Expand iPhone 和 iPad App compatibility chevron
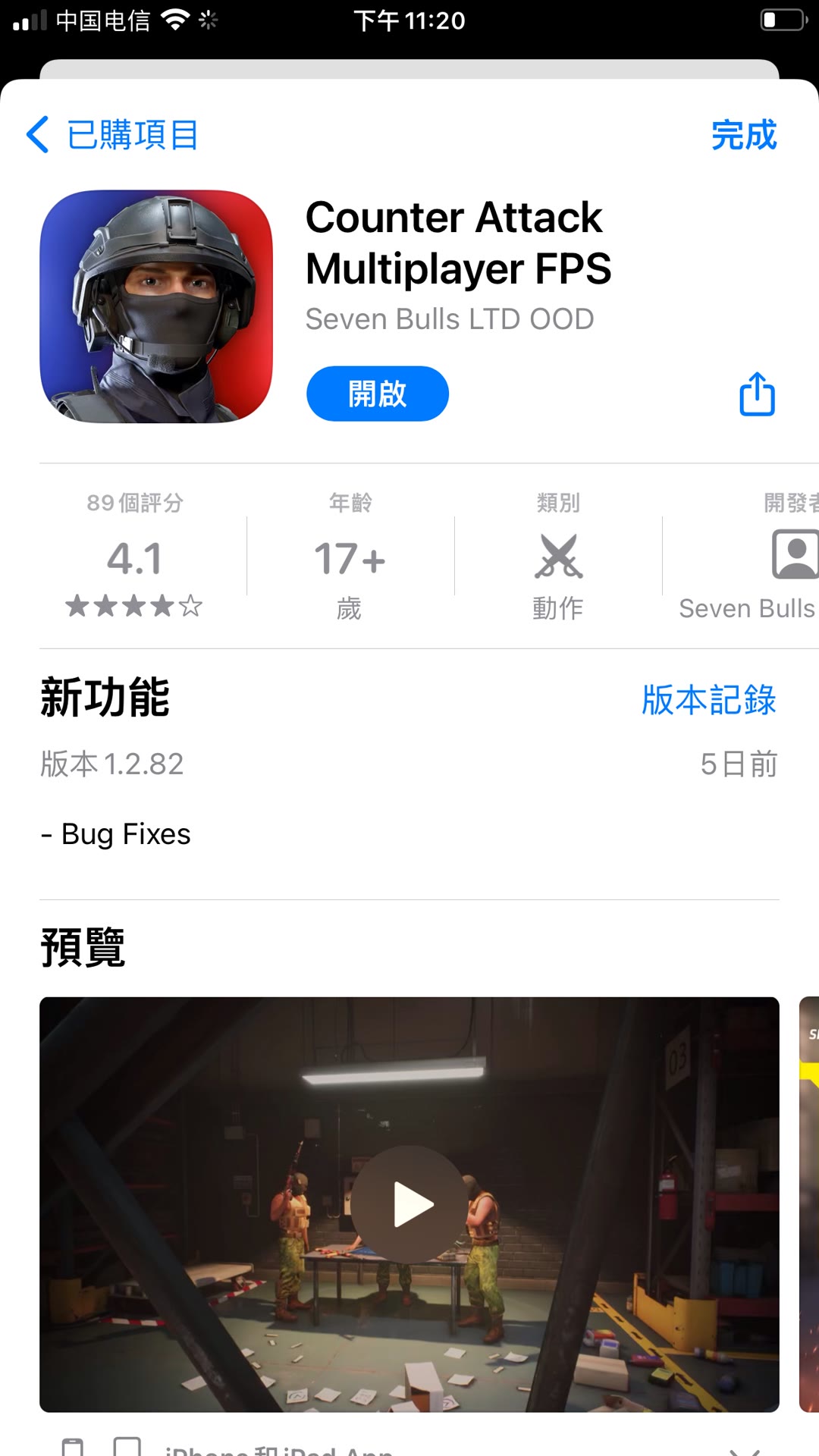The width and height of the screenshot is (819, 1456). [x=745, y=1449]
